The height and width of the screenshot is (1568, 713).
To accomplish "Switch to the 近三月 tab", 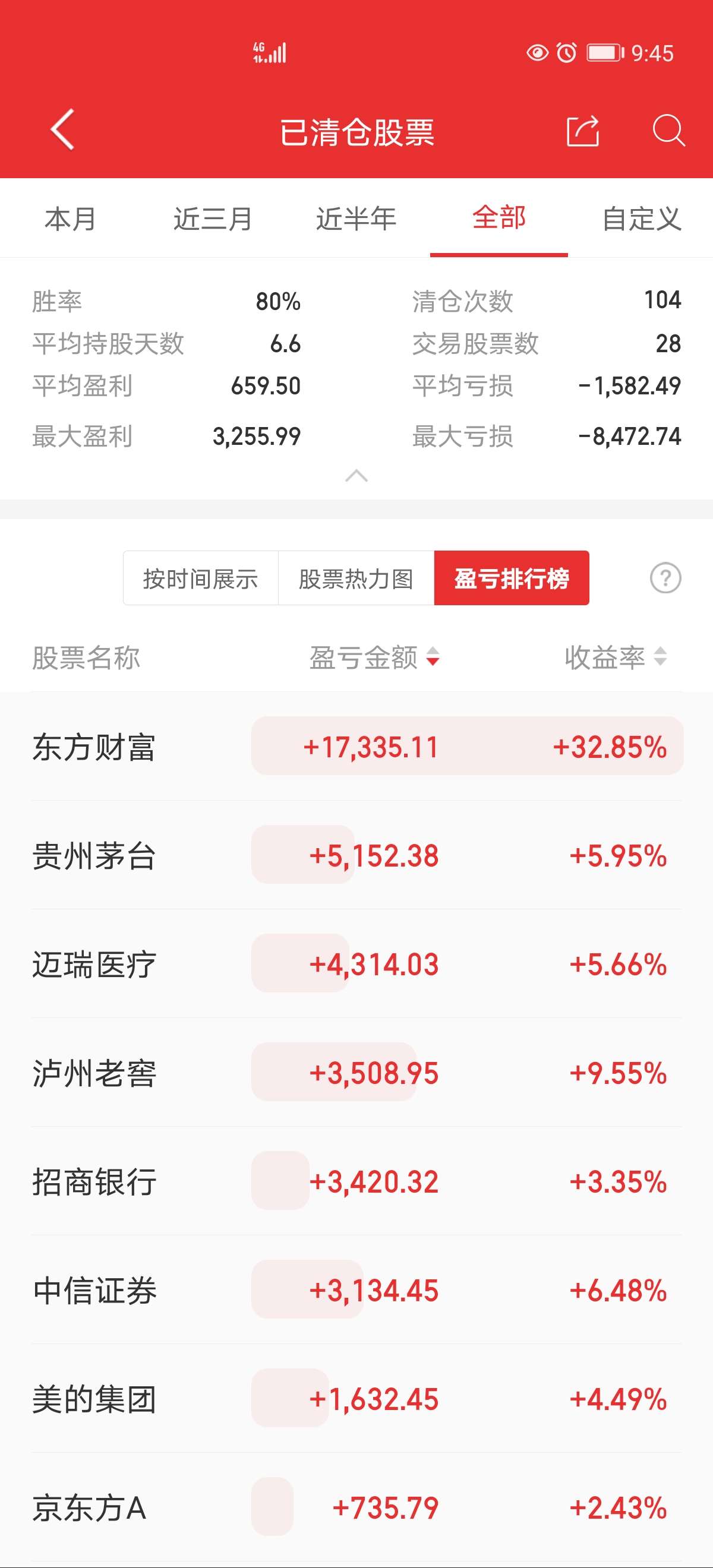I will [x=212, y=219].
